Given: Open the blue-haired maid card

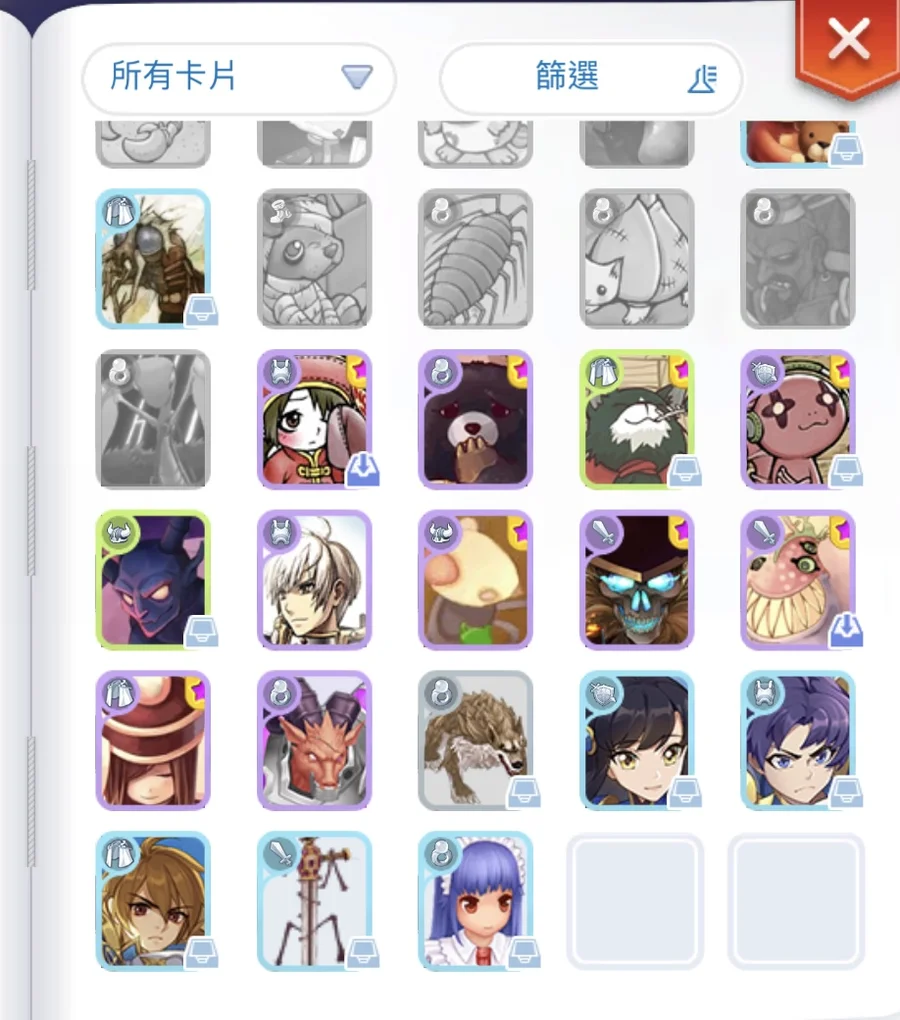Looking at the screenshot, I should pyautogui.click(x=475, y=901).
